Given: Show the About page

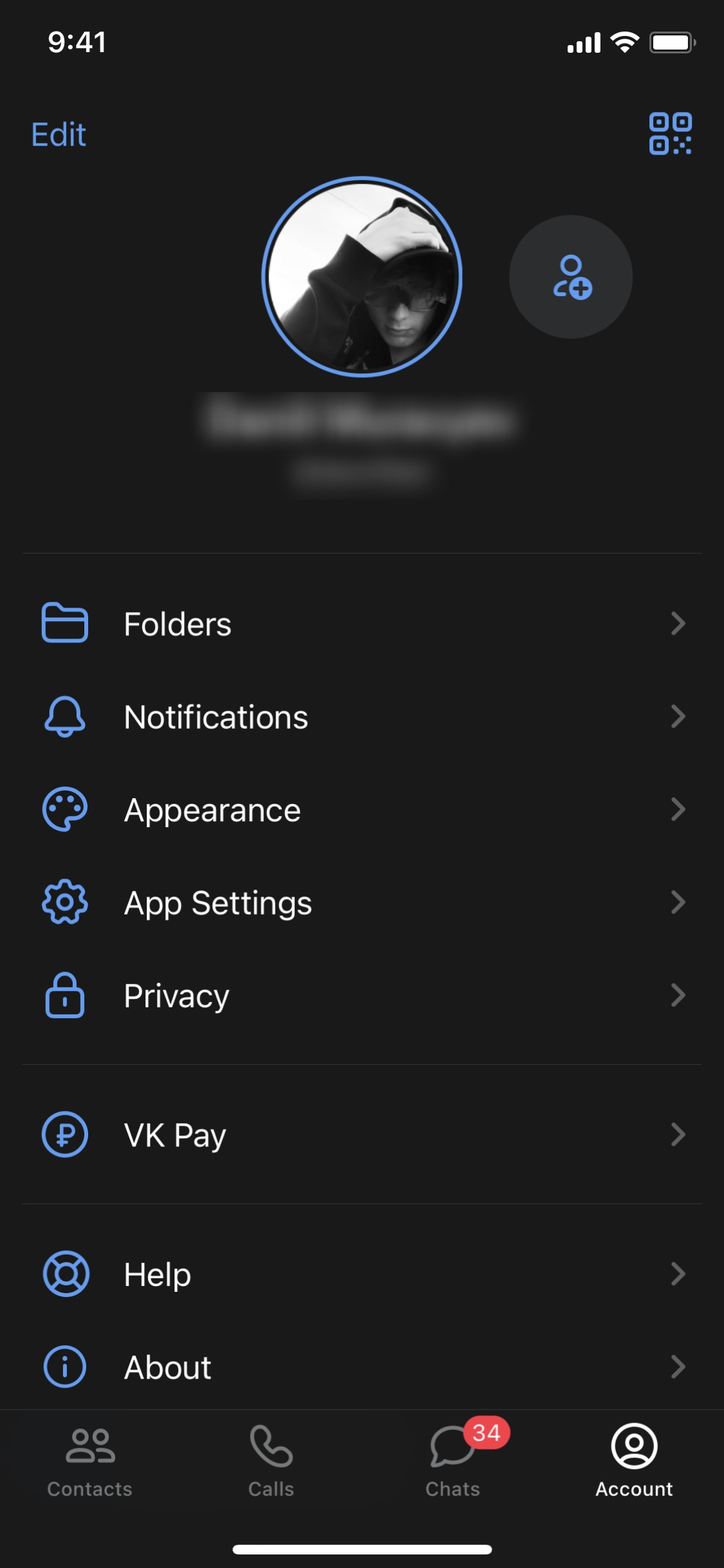Looking at the screenshot, I should point(362,1367).
